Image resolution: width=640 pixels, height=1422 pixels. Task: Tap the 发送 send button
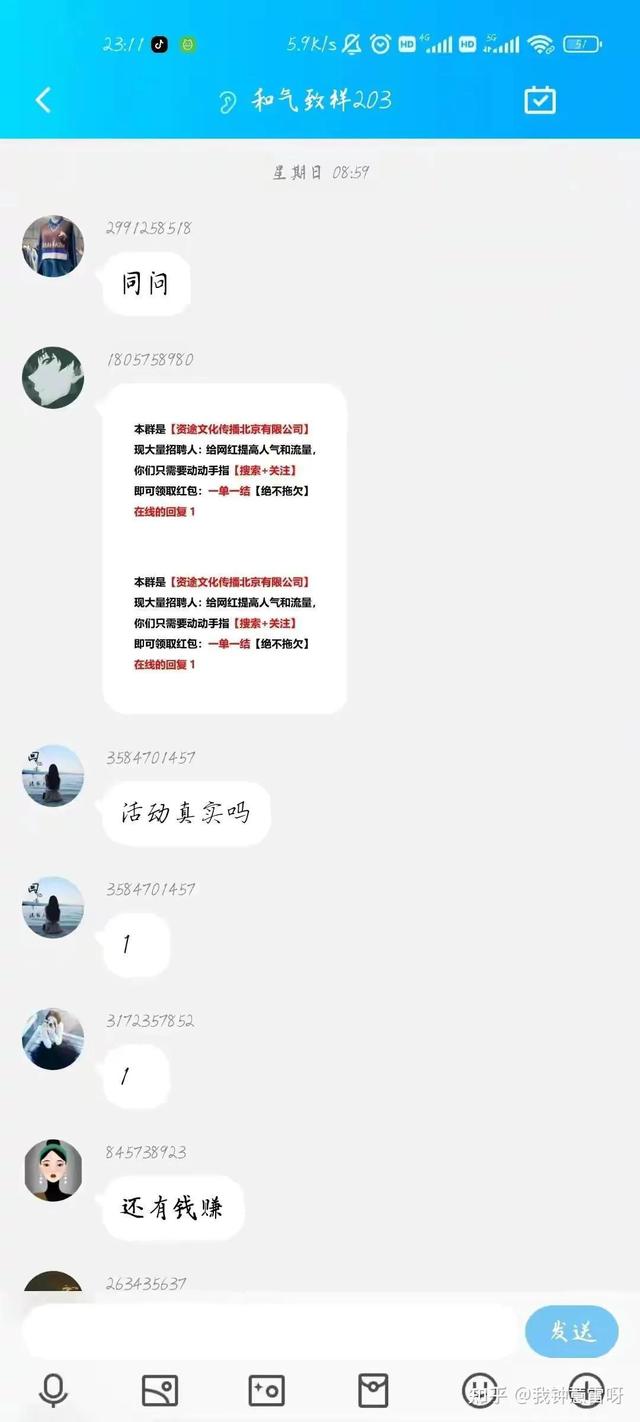[572, 1332]
